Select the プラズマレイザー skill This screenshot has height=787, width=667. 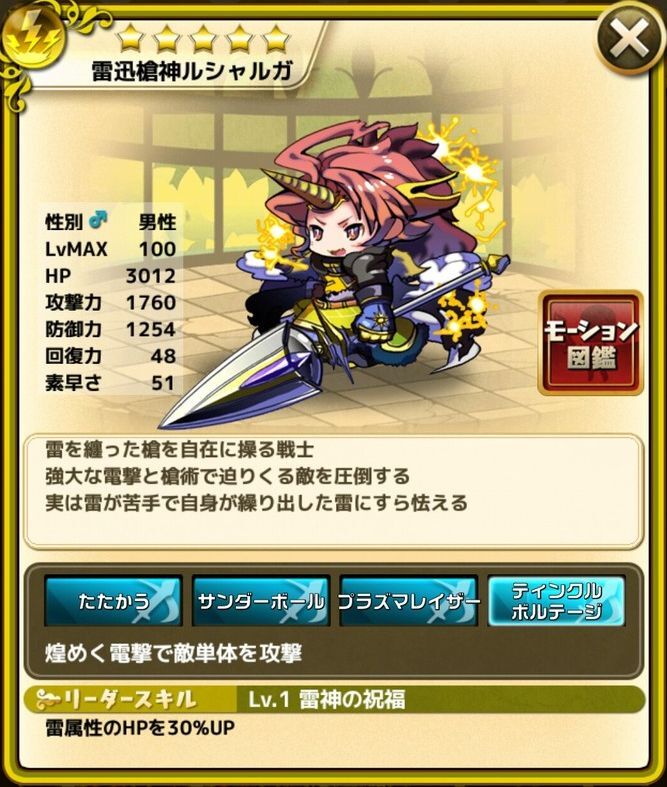click(x=407, y=601)
